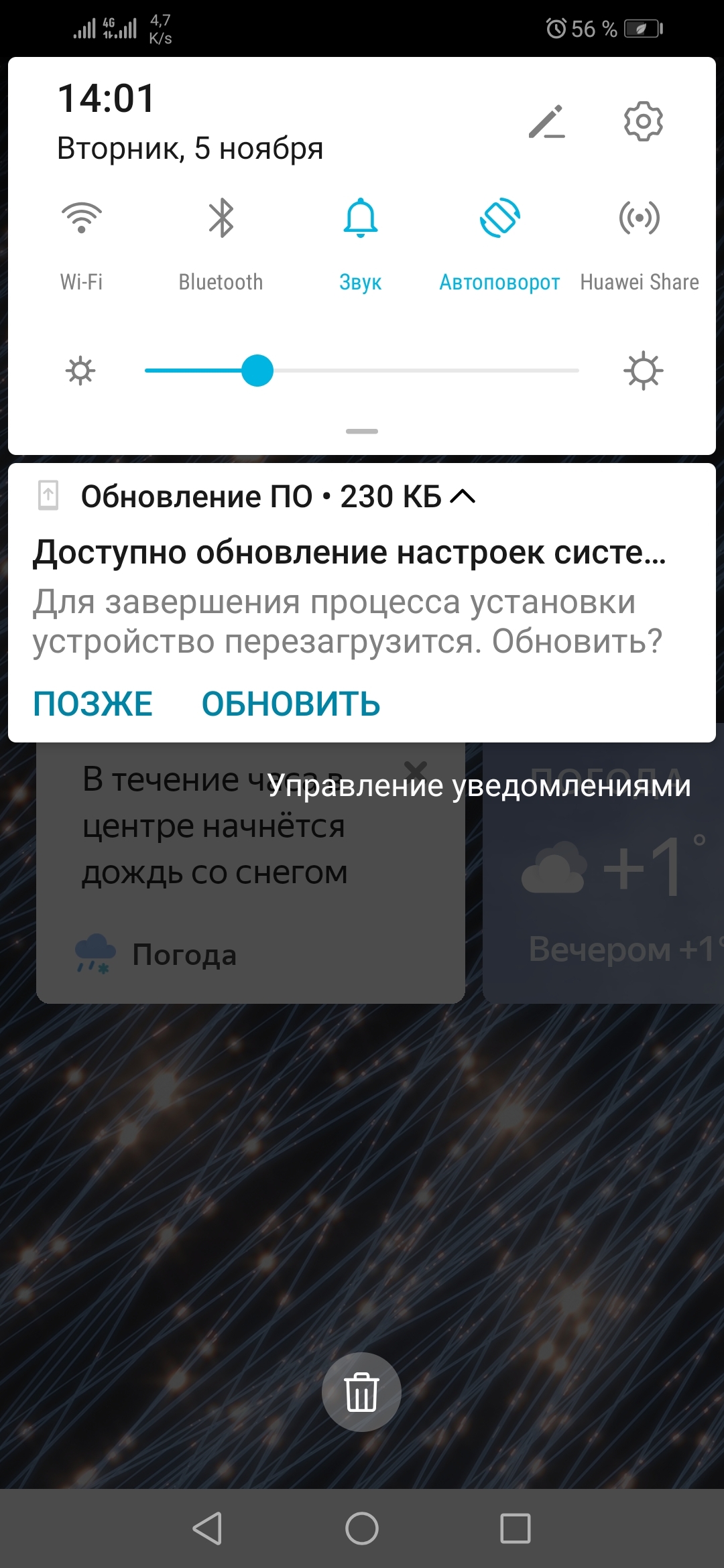The width and height of the screenshot is (724, 1568).
Task: Clear all notifications with trash button
Action: tap(361, 1392)
